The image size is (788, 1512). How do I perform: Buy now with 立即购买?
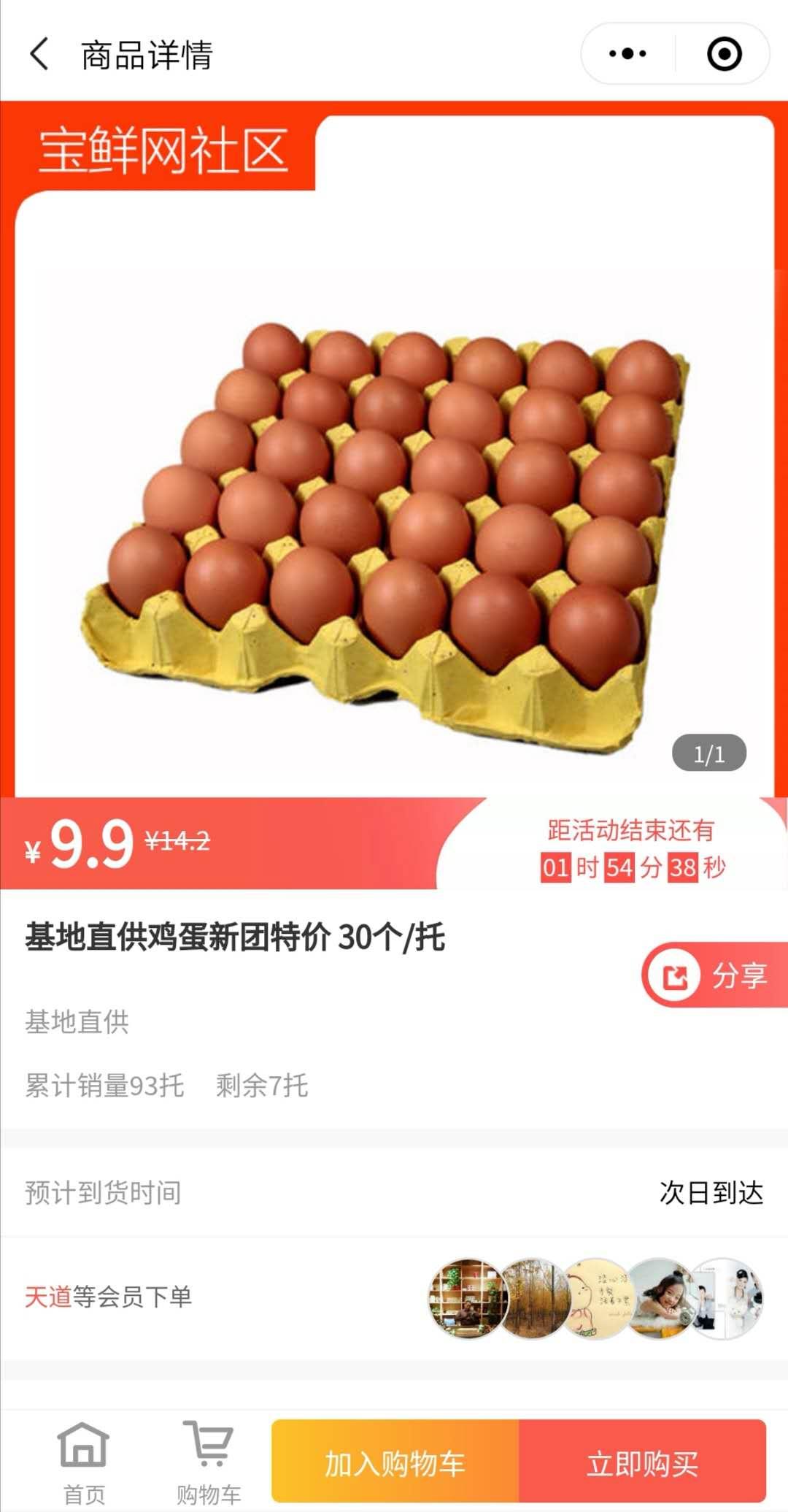click(642, 1462)
